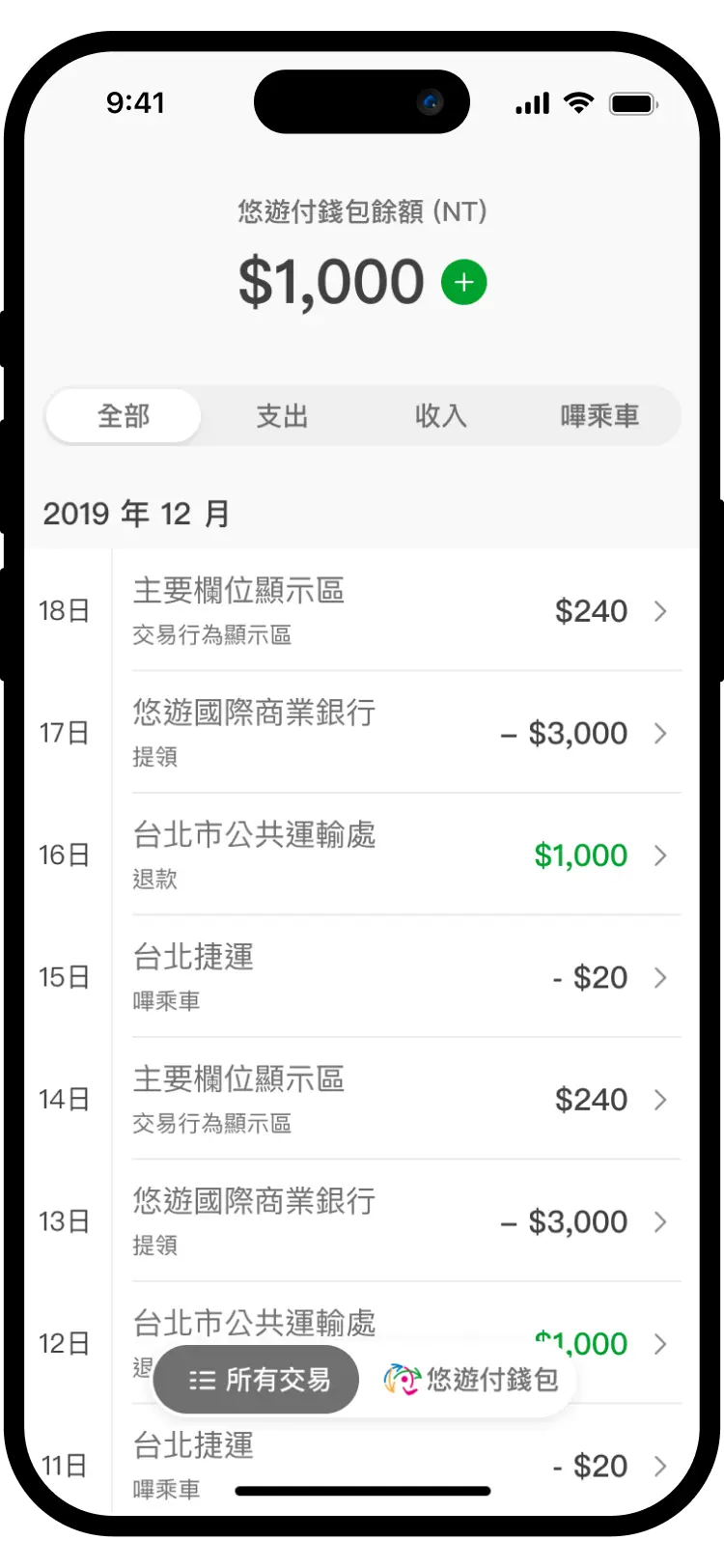Screen dimensions: 724x1568
Task: View the 16日 台北市公共運輸處 refund
Action: pos(405,854)
